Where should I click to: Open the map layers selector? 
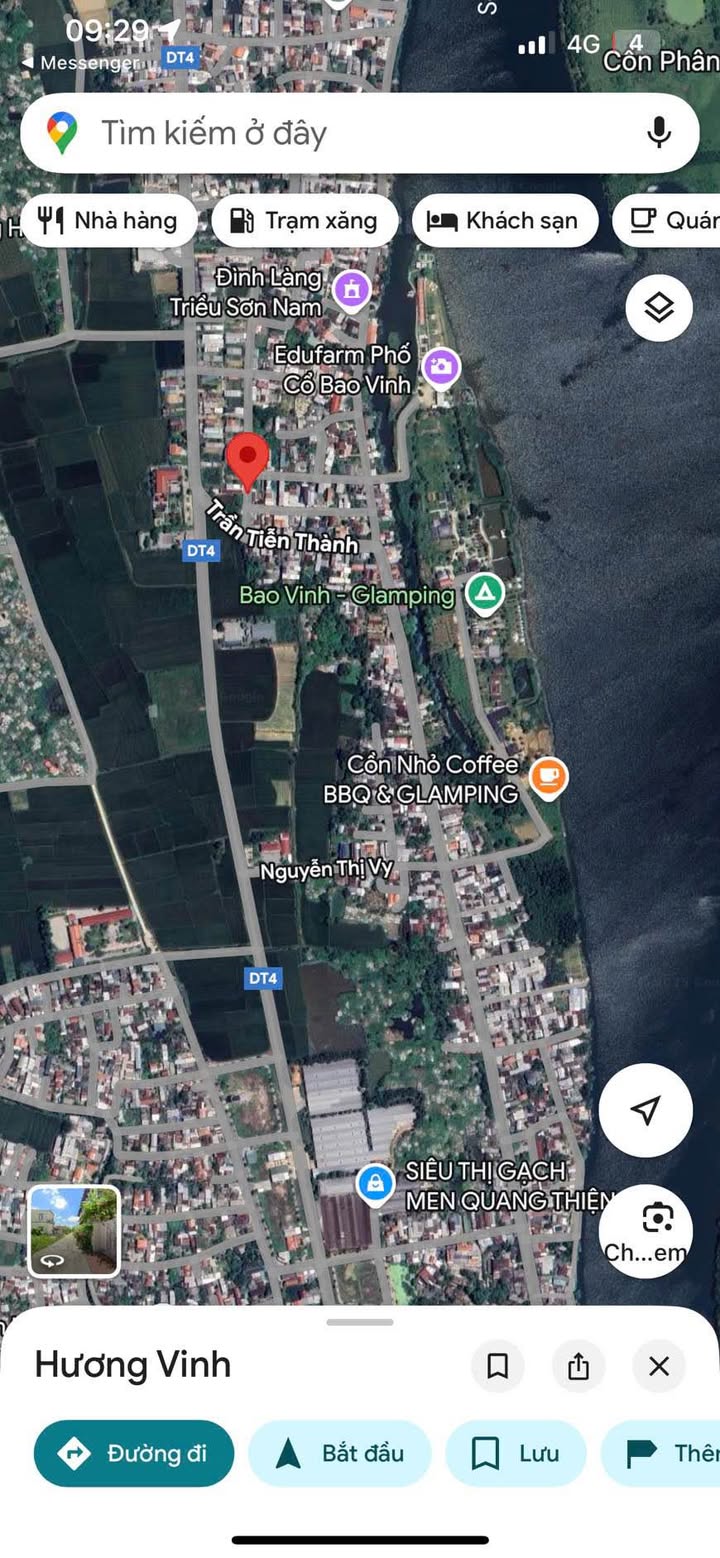coord(659,308)
